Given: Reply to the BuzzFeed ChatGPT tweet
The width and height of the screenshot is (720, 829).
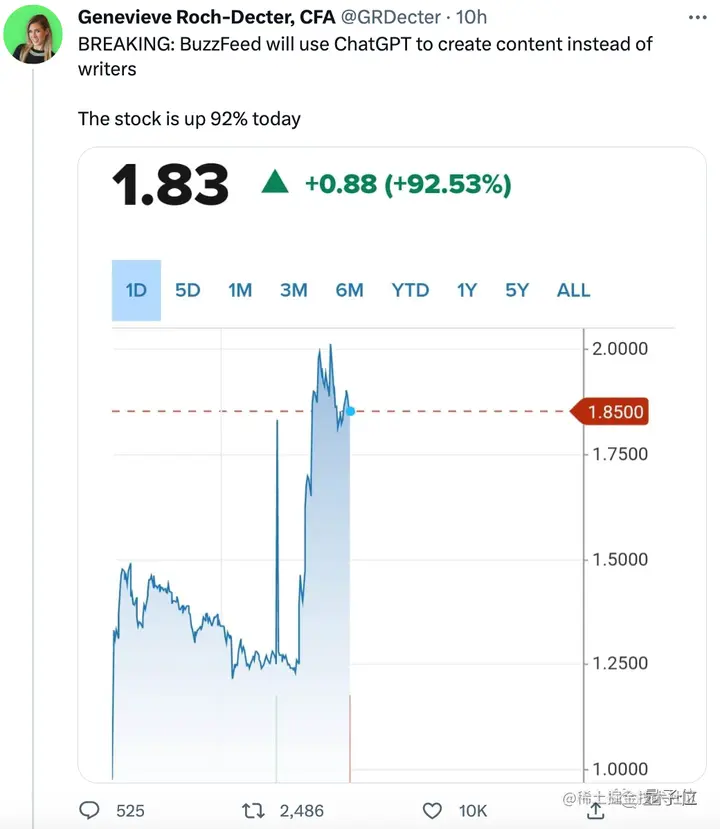Looking at the screenshot, I should coord(91,810).
